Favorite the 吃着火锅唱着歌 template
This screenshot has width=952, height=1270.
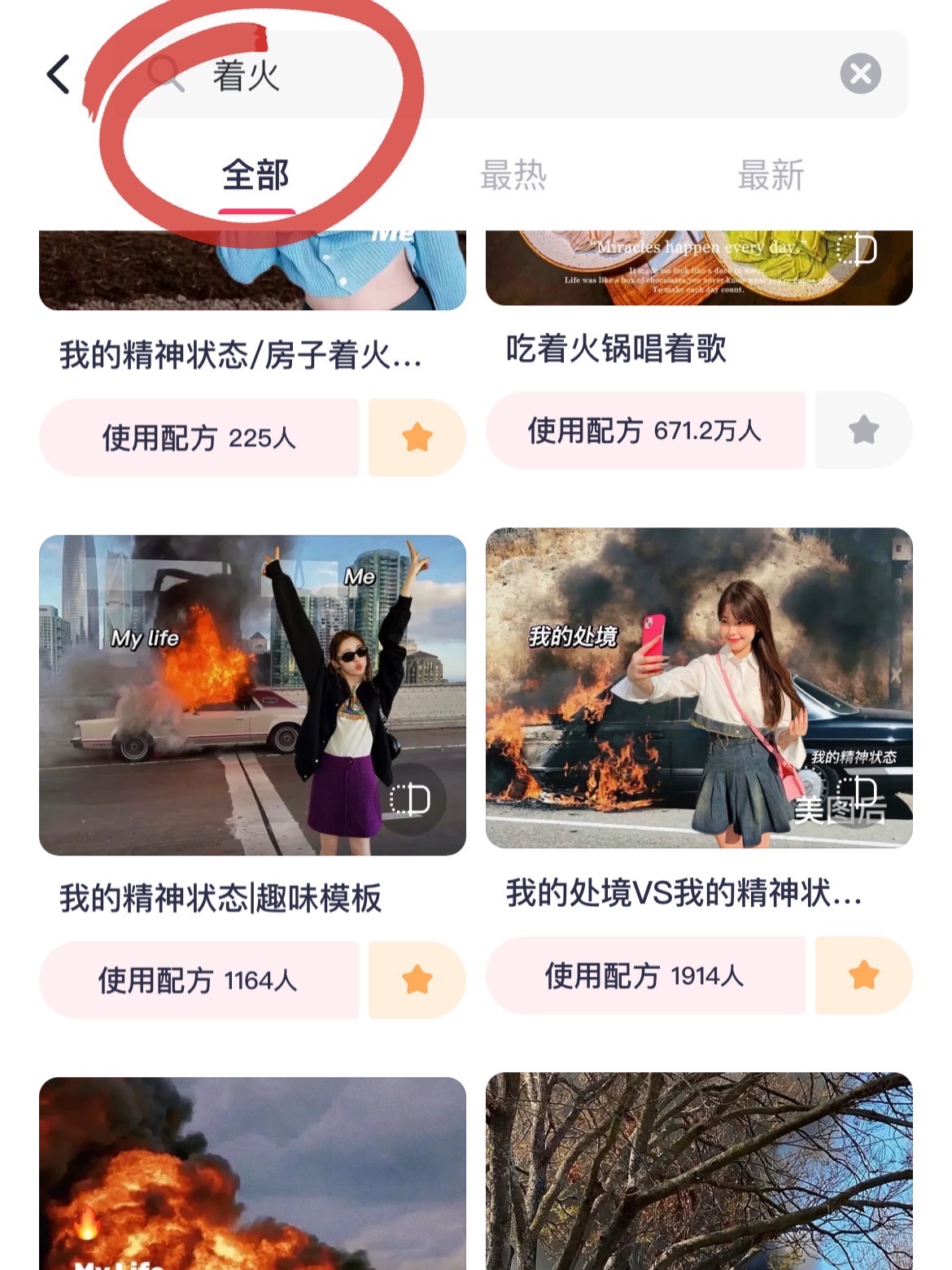click(863, 431)
